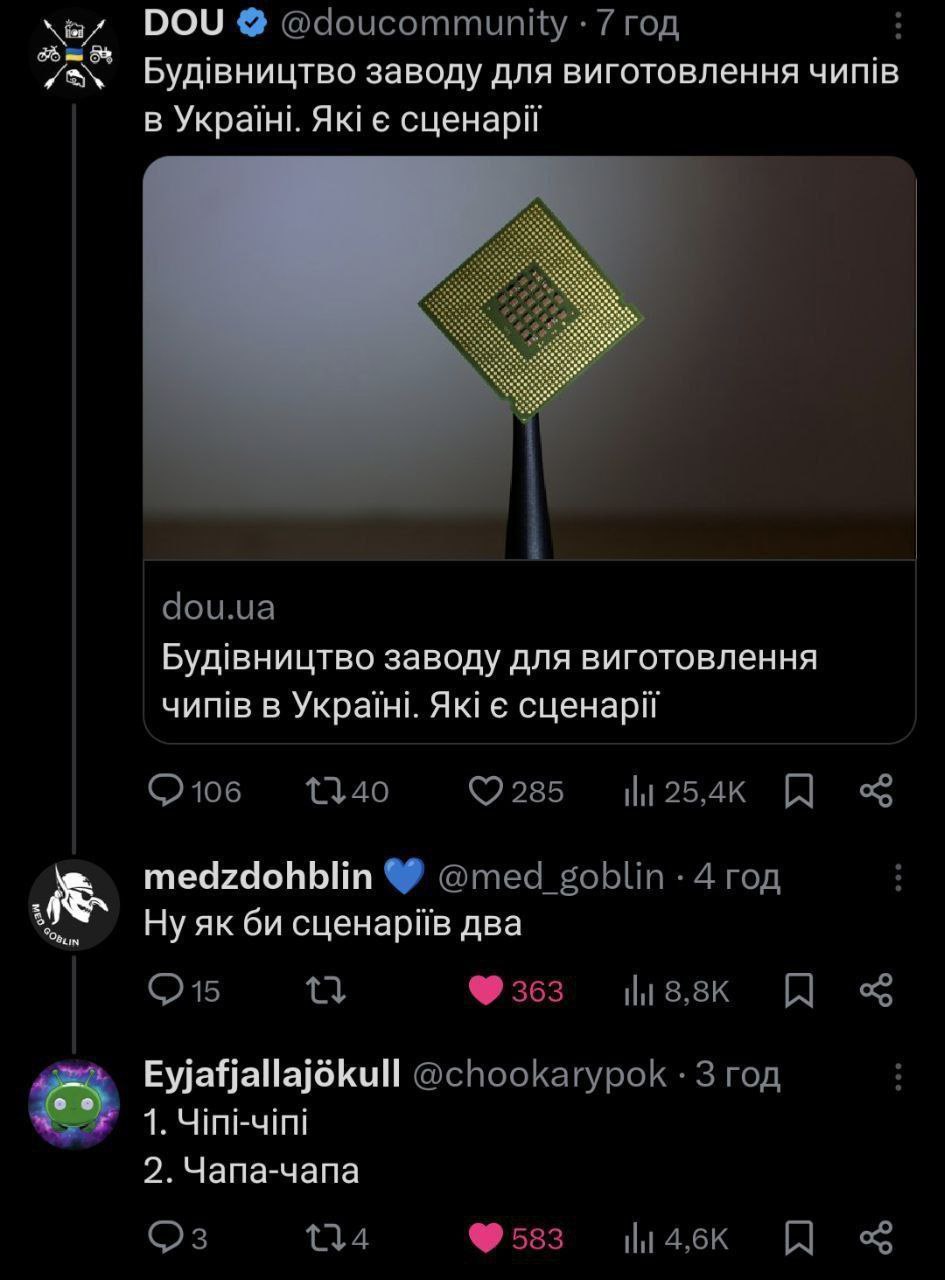This screenshot has width=945, height=1280.
Task: Like the DOU post
Action: (486, 791)
